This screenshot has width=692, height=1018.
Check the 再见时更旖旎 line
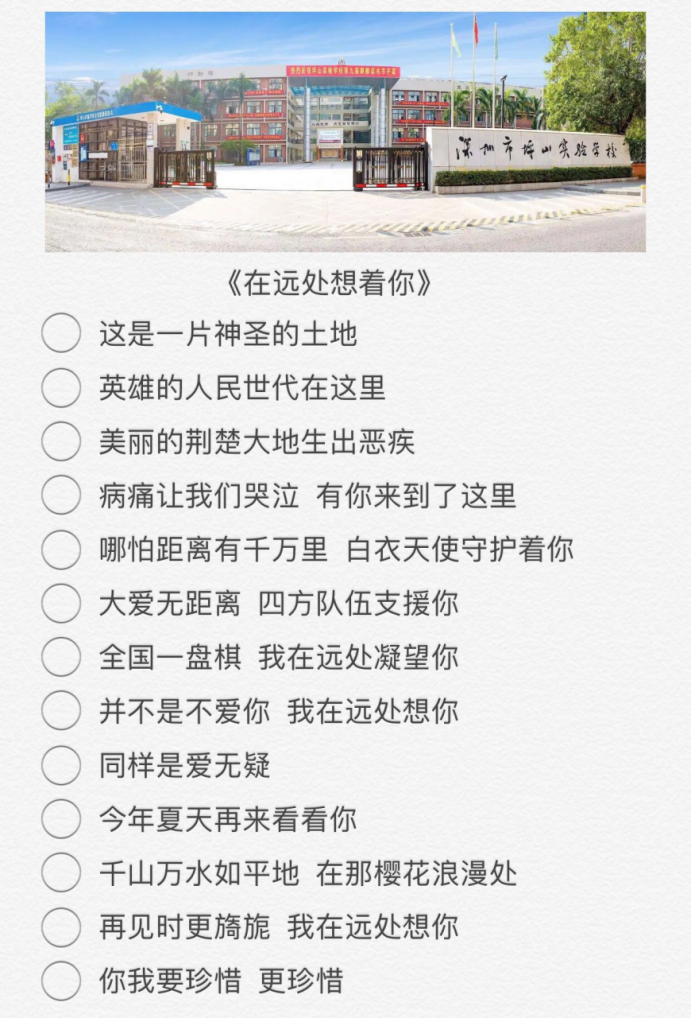(61, 927)
